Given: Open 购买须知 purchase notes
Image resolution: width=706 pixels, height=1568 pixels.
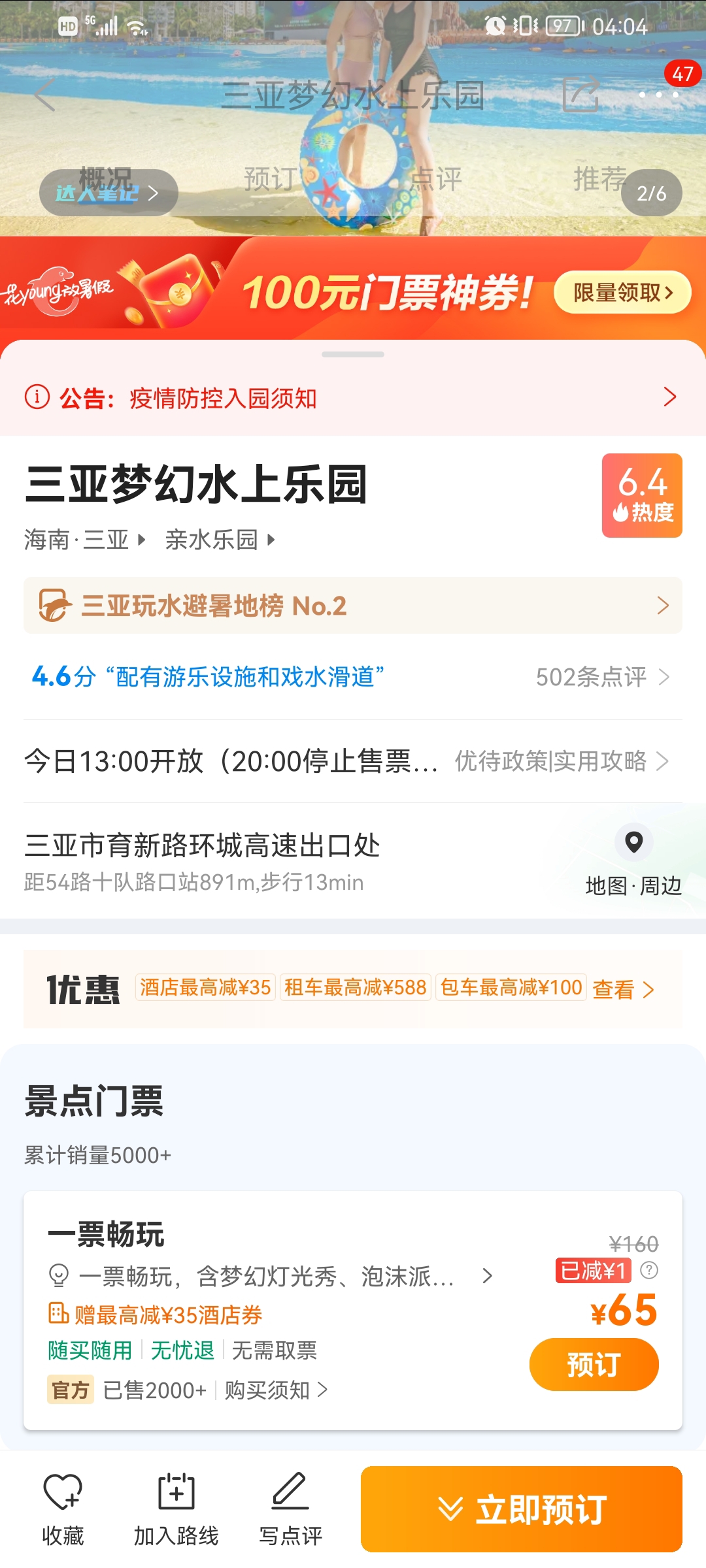Looking at the screenshot, I should [x=275, y=1390].
